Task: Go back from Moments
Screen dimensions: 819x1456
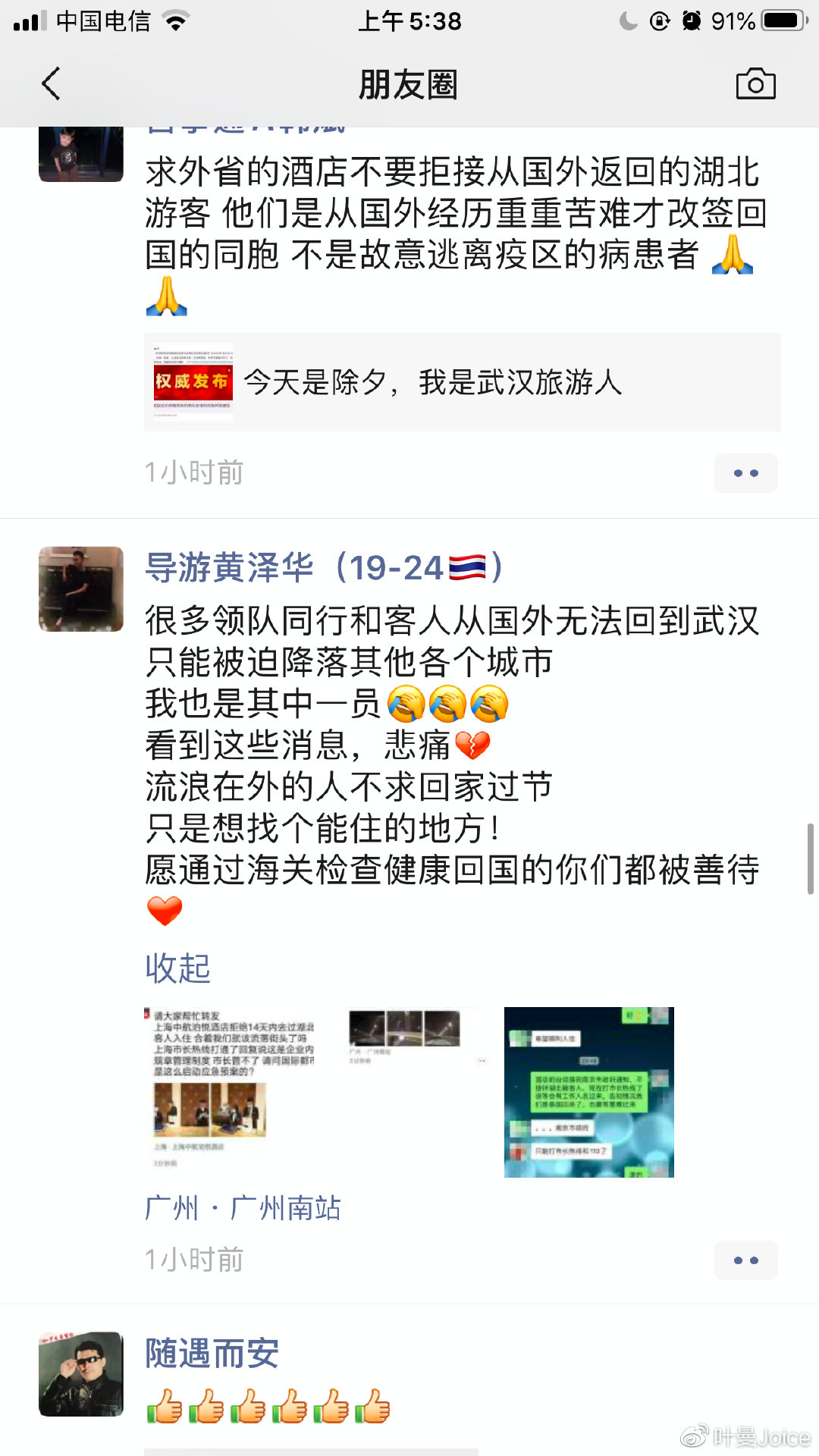Action: click(x=51, y=84)
